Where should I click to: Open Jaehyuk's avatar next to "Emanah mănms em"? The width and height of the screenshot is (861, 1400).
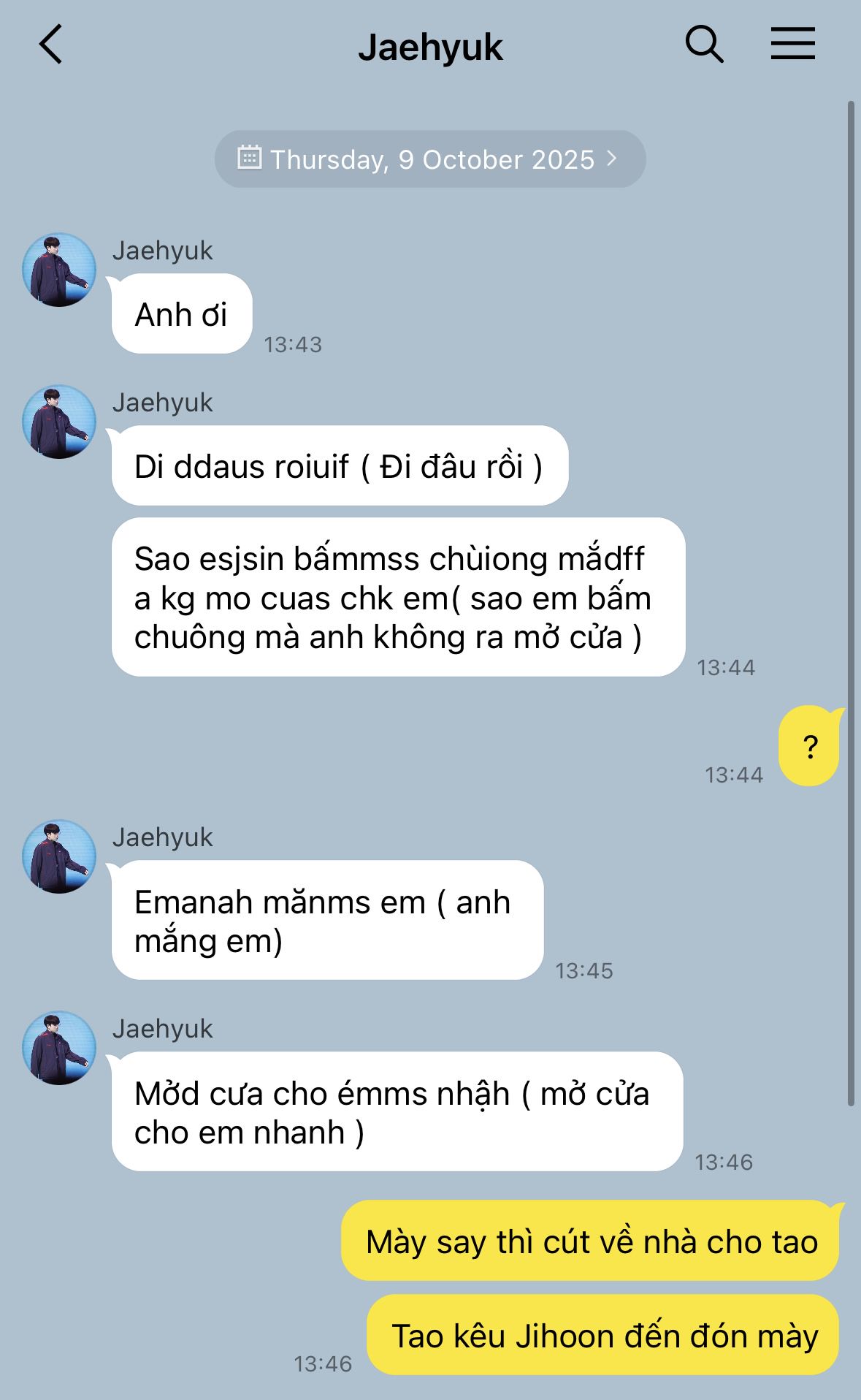click(x=59, y=856)
